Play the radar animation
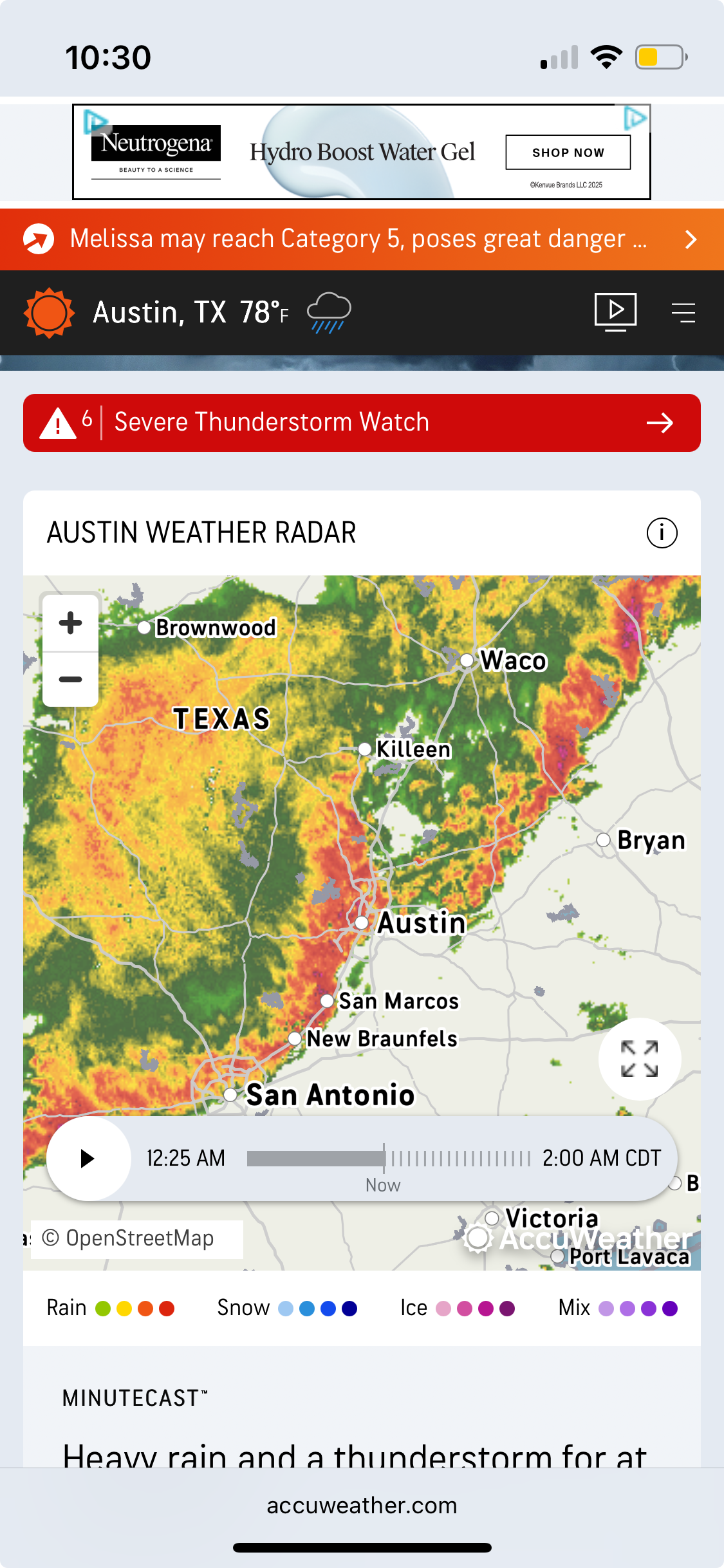724x1568 pixels. [88, 1159]
